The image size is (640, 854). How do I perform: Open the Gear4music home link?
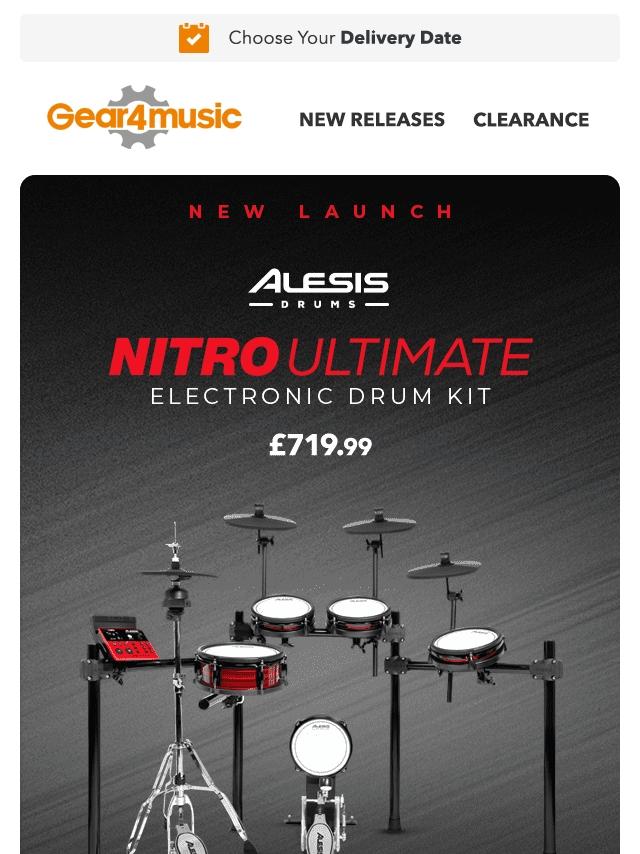(144, 117)
